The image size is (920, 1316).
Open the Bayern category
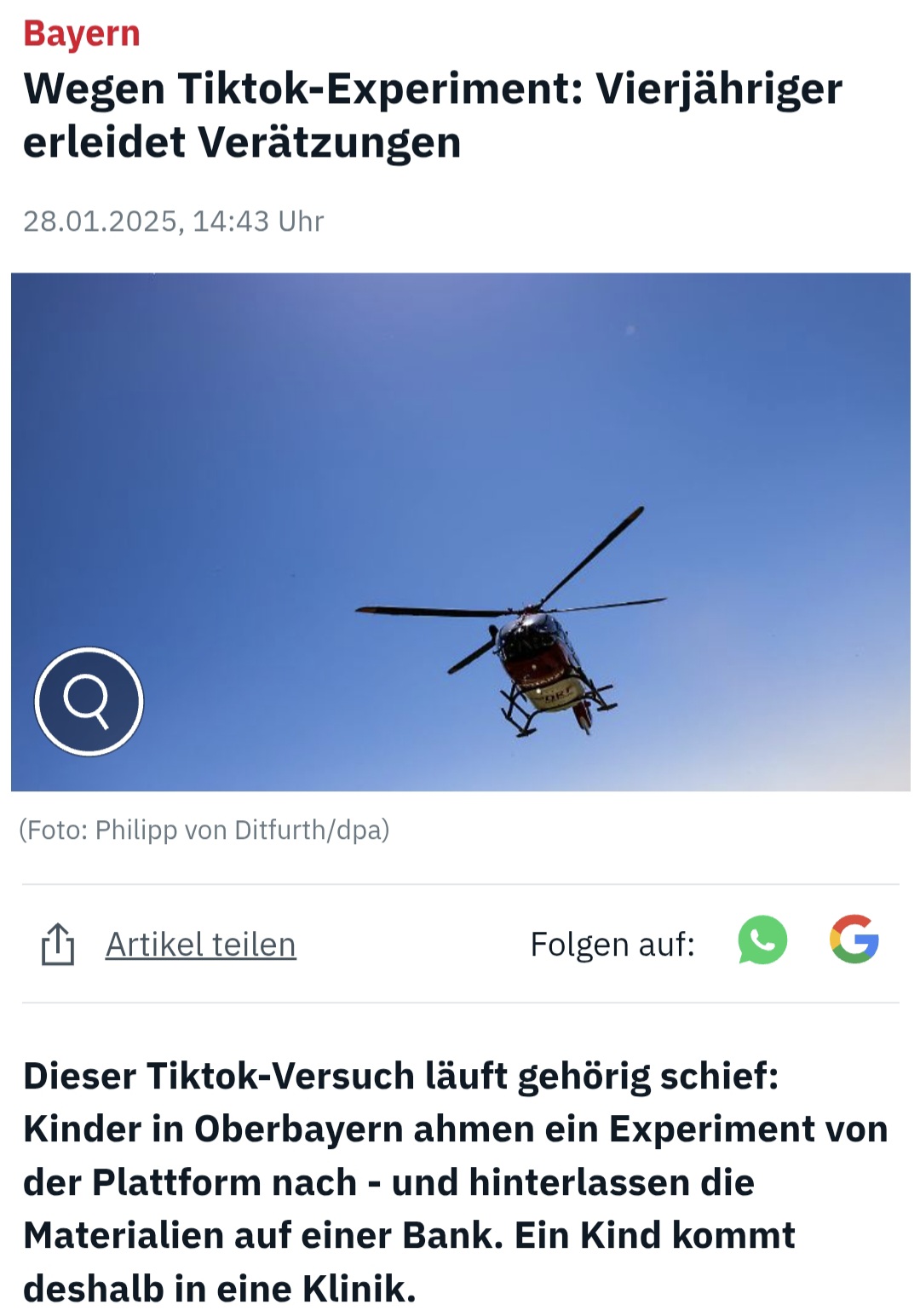click(x=81, y=33)
